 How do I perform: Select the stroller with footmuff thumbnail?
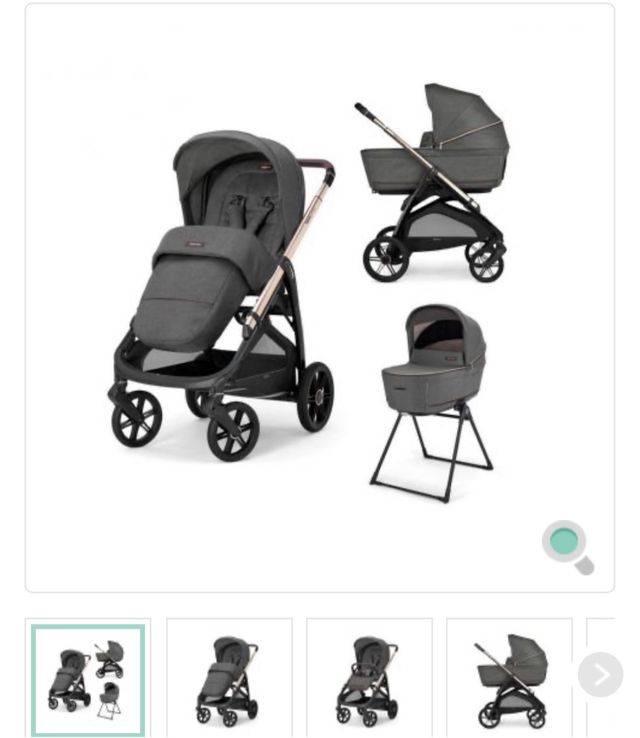click(x=229, y=680)
